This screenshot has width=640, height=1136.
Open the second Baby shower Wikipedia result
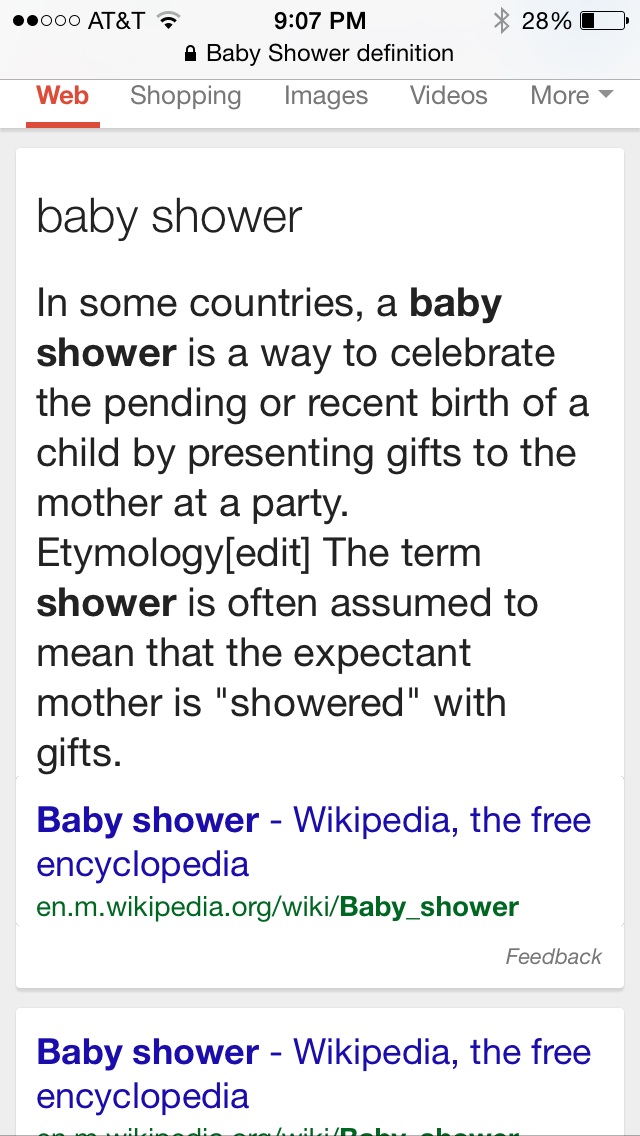pyautogui.click(x=313, y=1073)
